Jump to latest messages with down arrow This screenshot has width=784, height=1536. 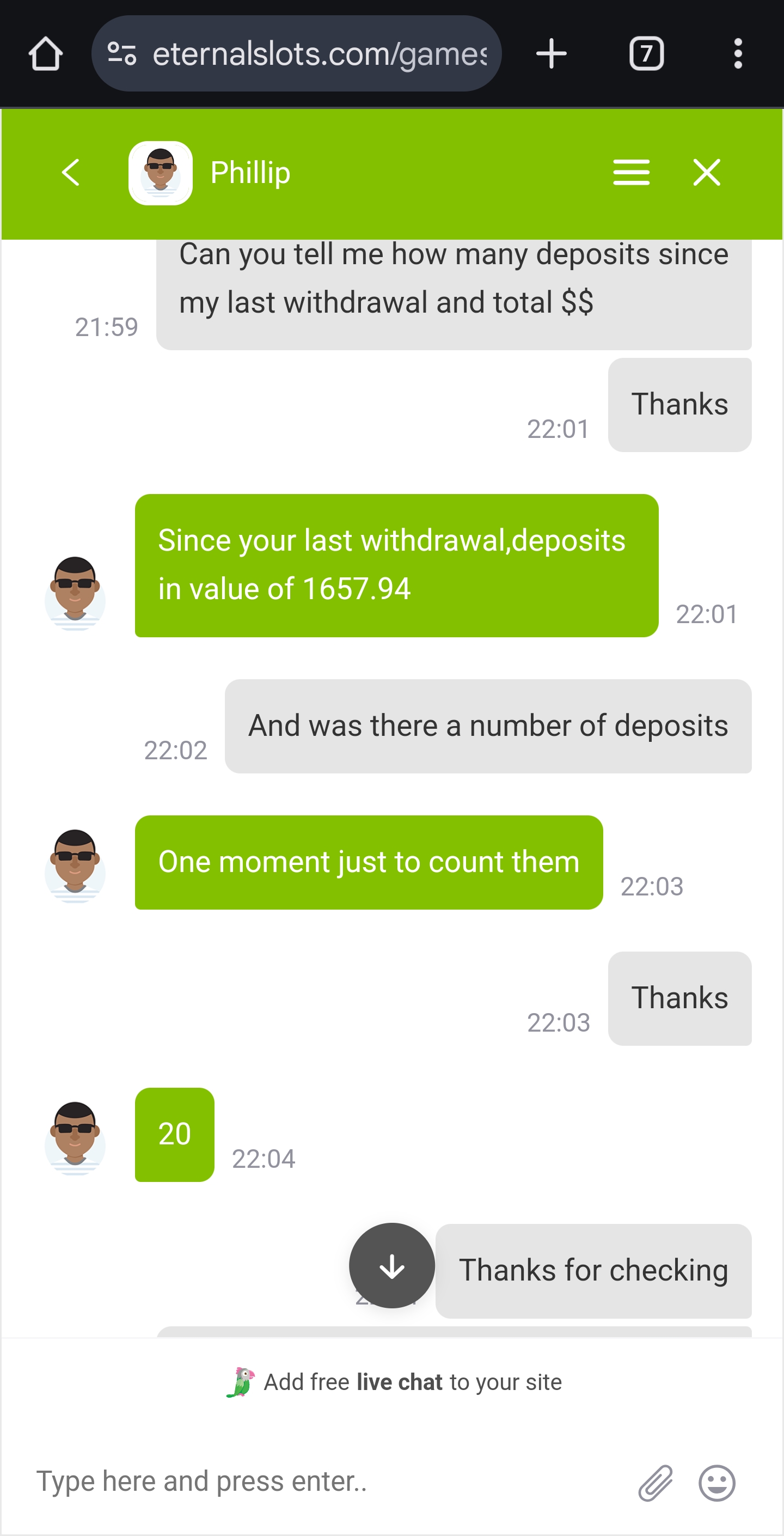[x=391, y=1265]
